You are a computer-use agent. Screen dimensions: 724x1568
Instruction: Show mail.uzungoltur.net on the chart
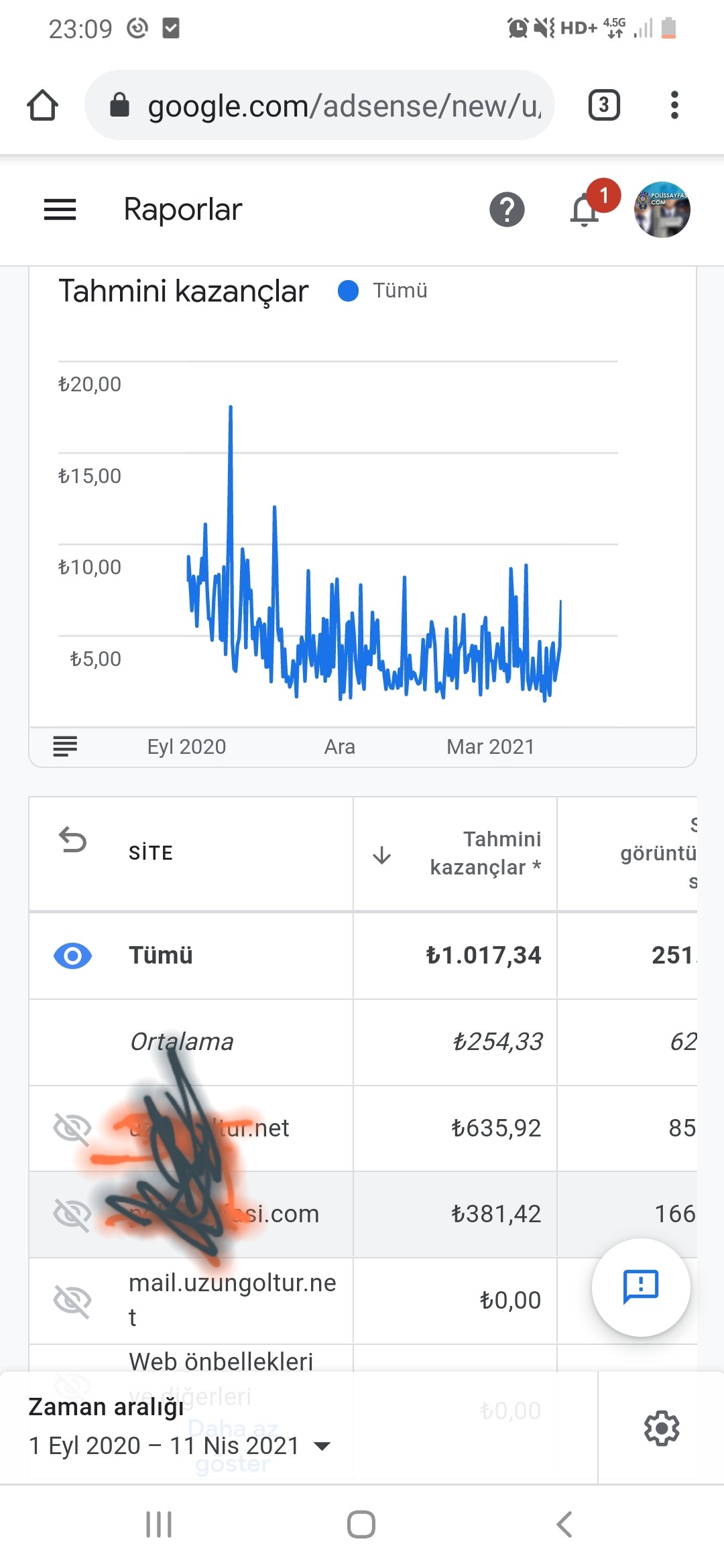tap(72, 1301)
